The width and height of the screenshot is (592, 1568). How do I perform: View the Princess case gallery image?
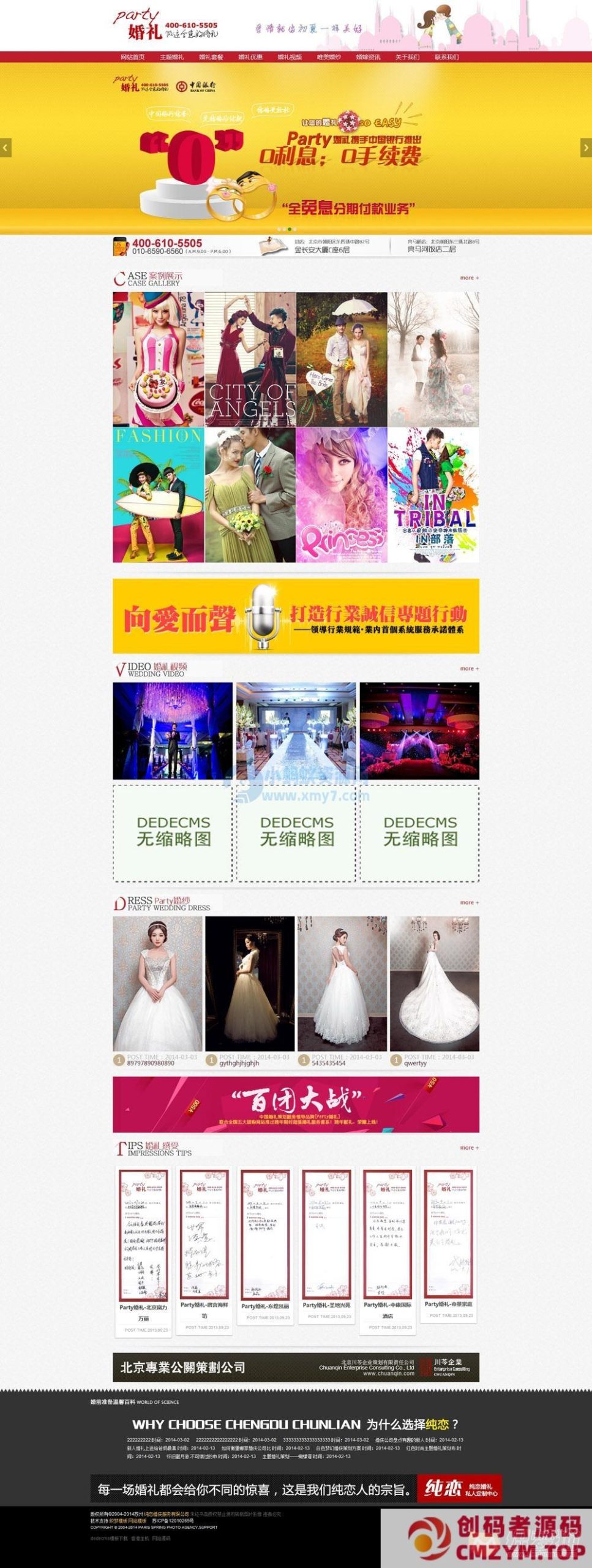tap(342, 495)
